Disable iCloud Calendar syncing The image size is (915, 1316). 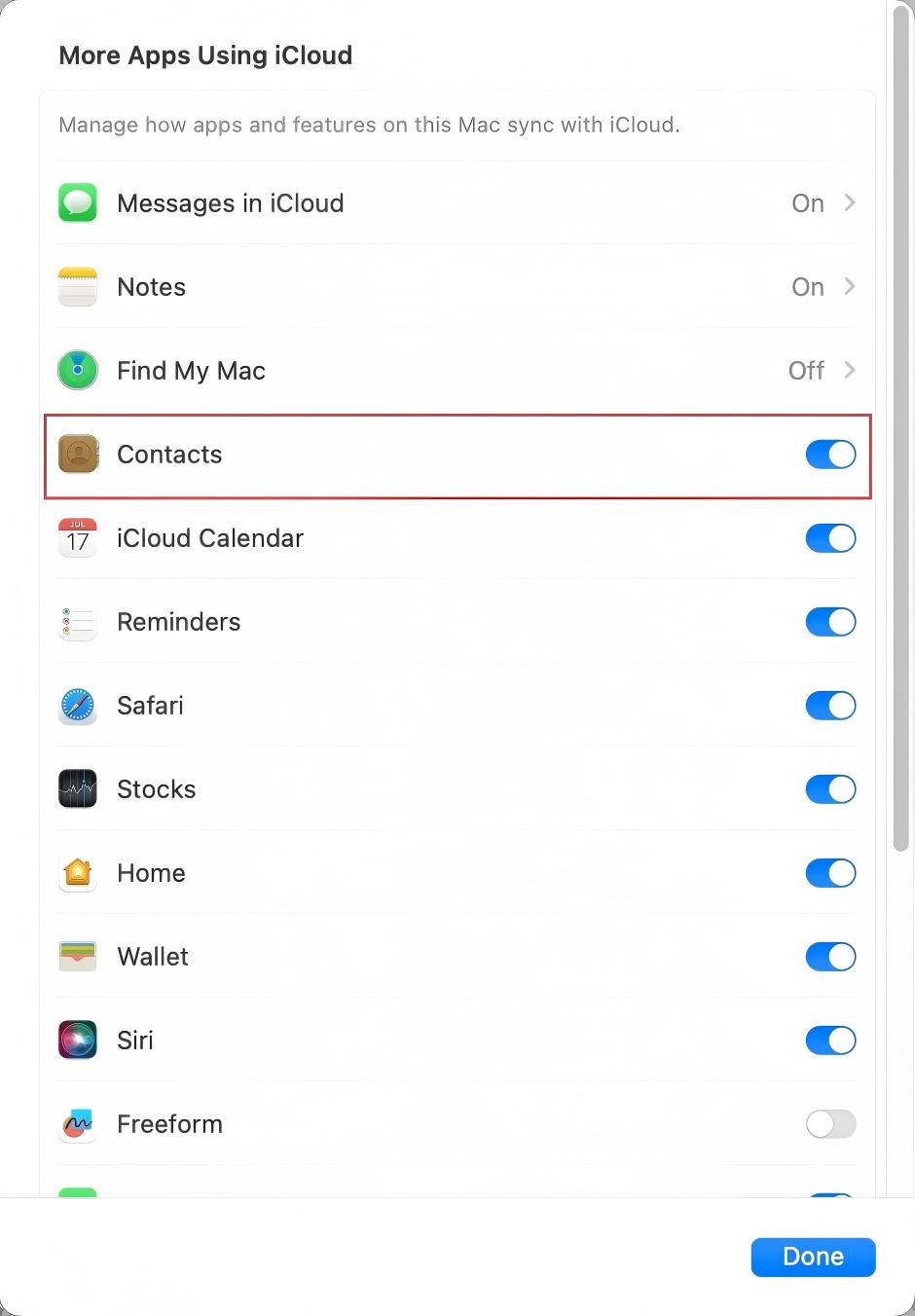point(830,538)
